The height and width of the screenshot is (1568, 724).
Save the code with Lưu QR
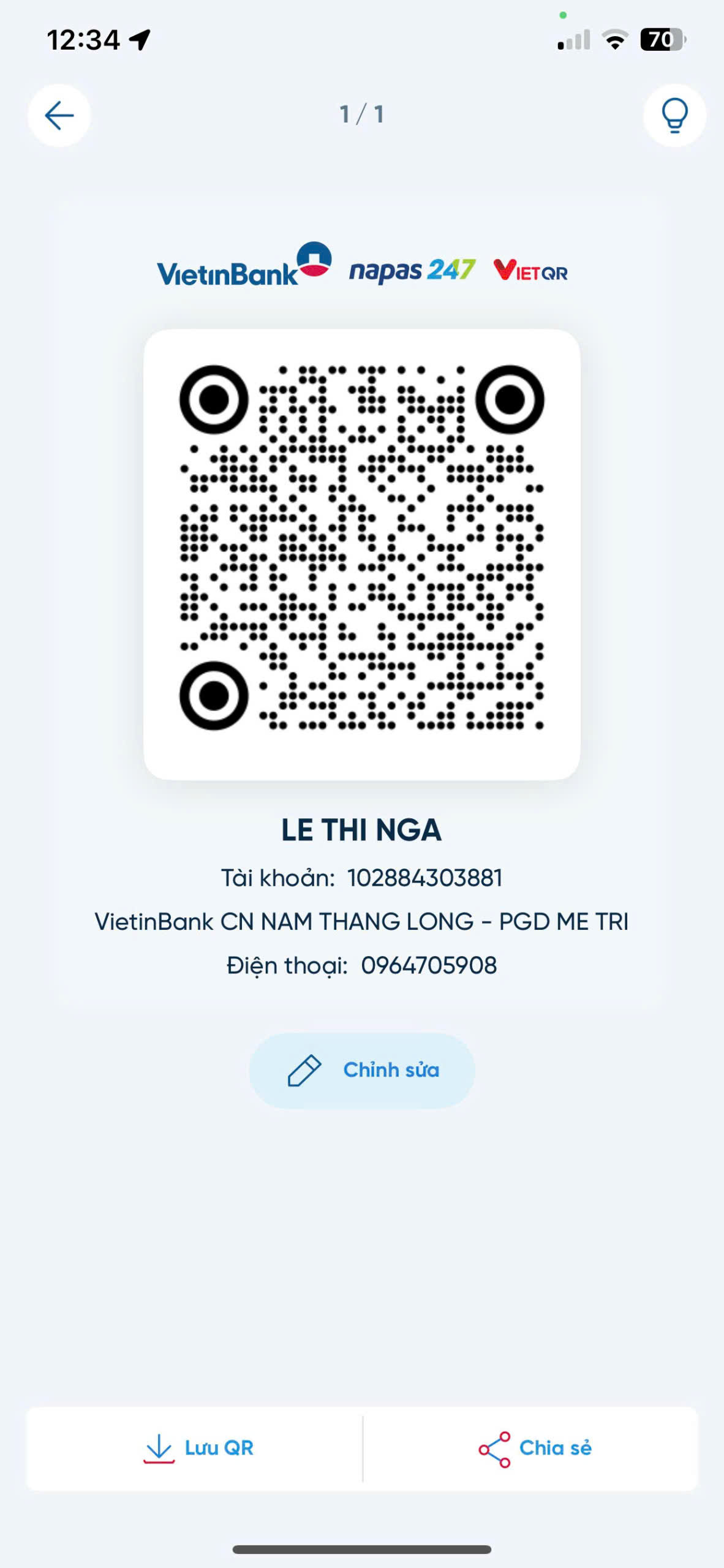(x=197, y=1449)
